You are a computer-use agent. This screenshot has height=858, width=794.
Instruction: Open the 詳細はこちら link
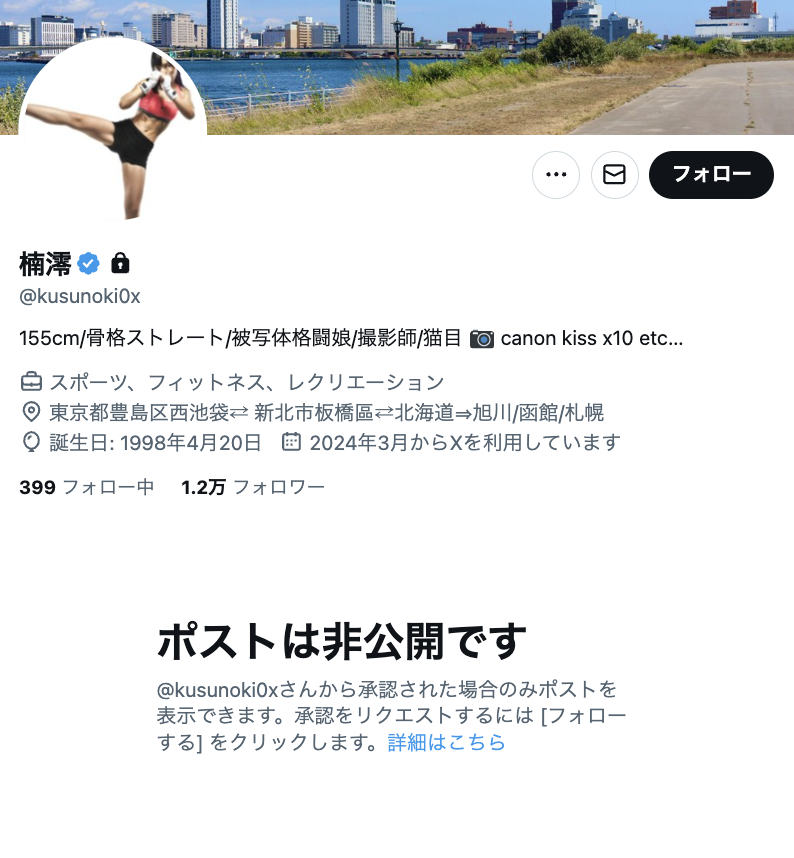(x=446, y=742)
